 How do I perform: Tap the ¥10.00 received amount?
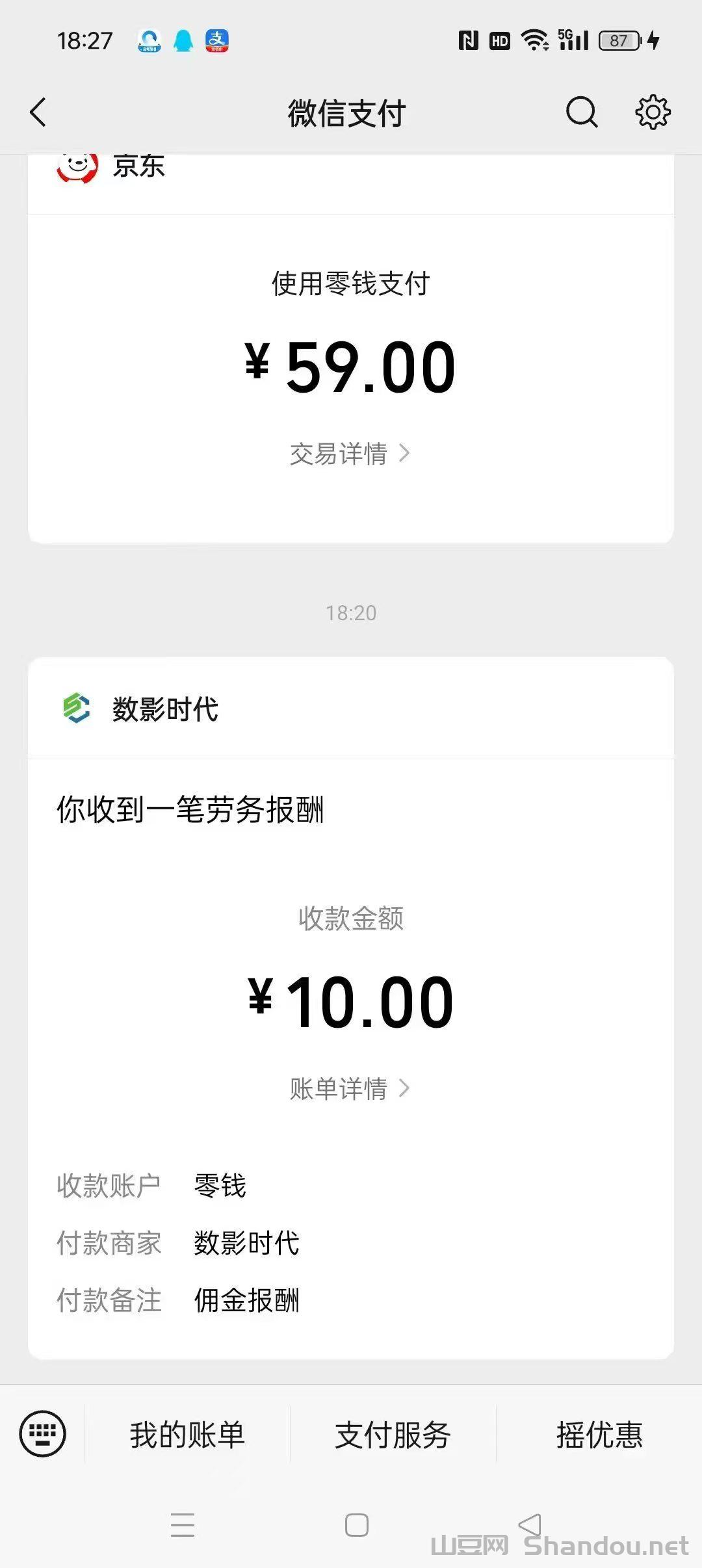coord(351,1000)
